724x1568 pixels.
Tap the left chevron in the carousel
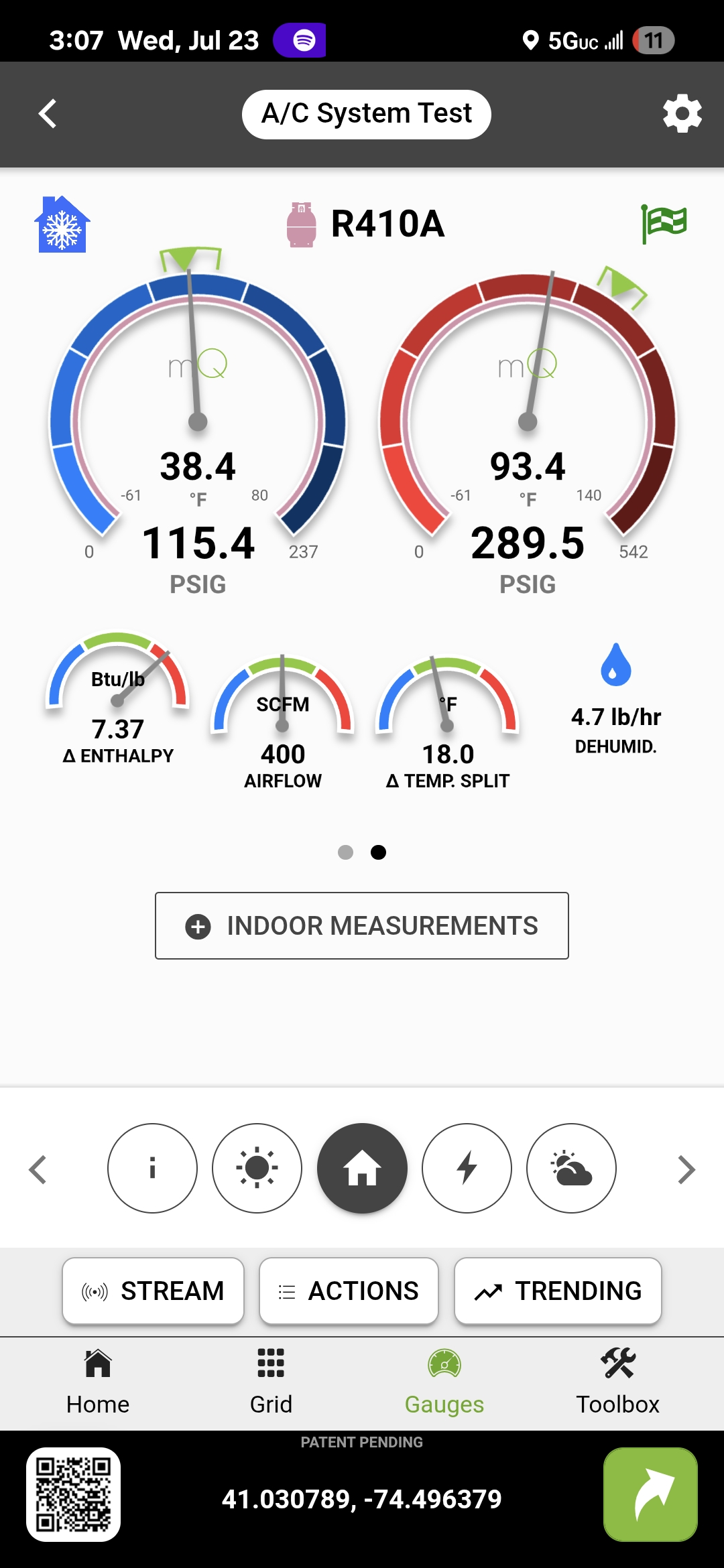coord(38,1170)
